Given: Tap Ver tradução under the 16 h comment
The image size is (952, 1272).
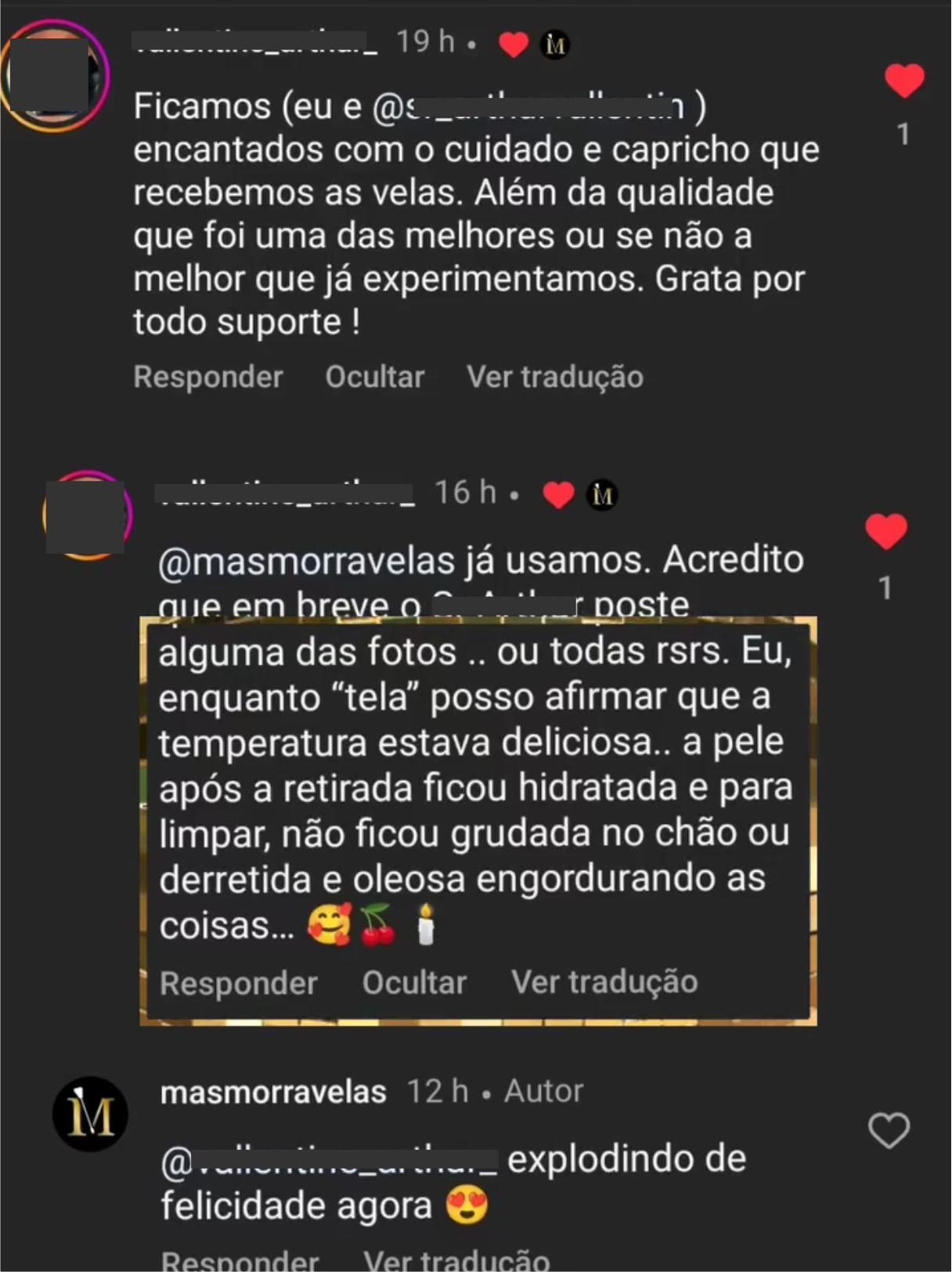Looking at the screenshot, I should [604, 981].
